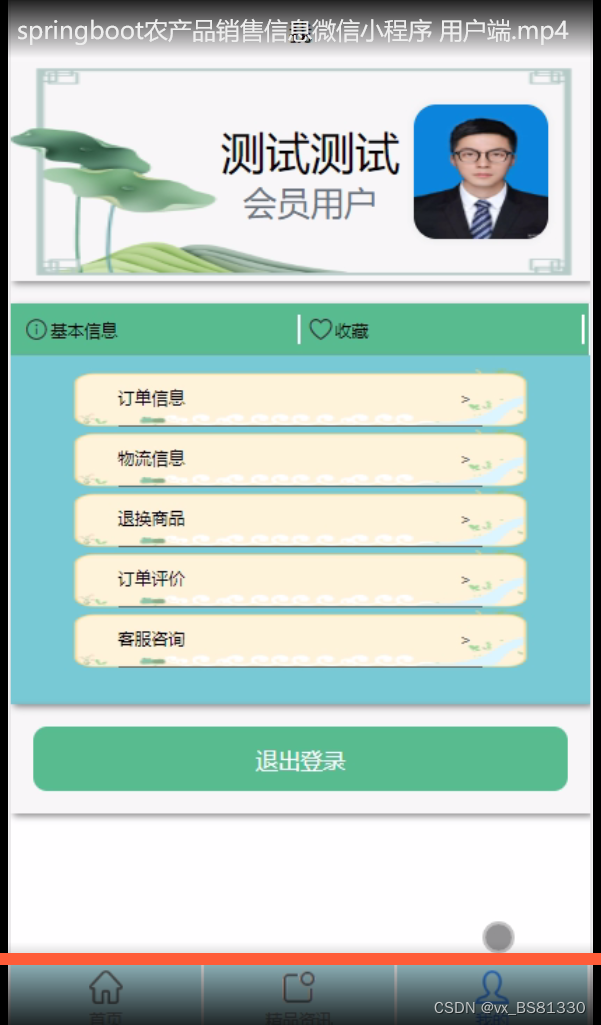Viewport: 601px width, 1025px height.
Task: Switch to the 首页 home tab
Action: point(105,995)
